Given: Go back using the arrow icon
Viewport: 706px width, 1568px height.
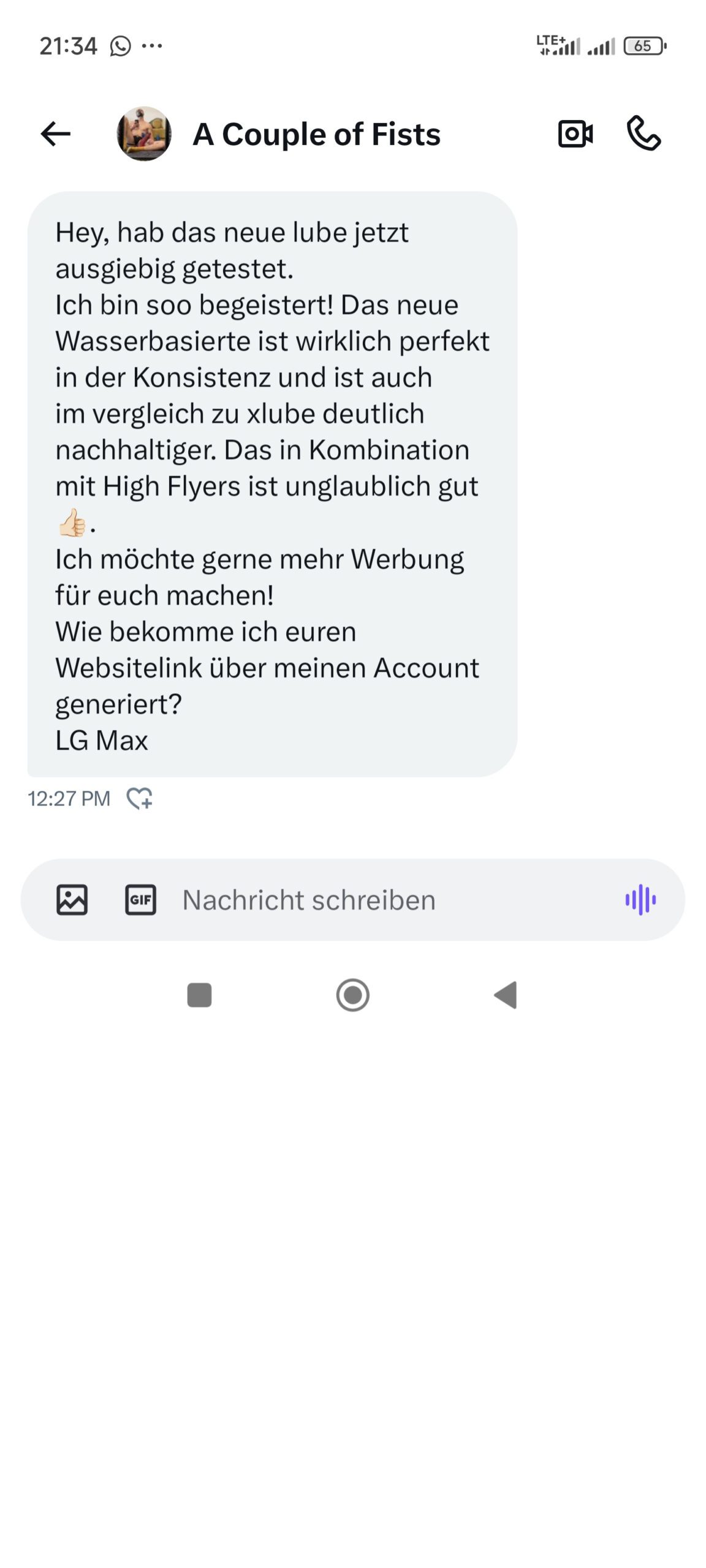Looking at the screenshot, I should click(x=56, y=134).
